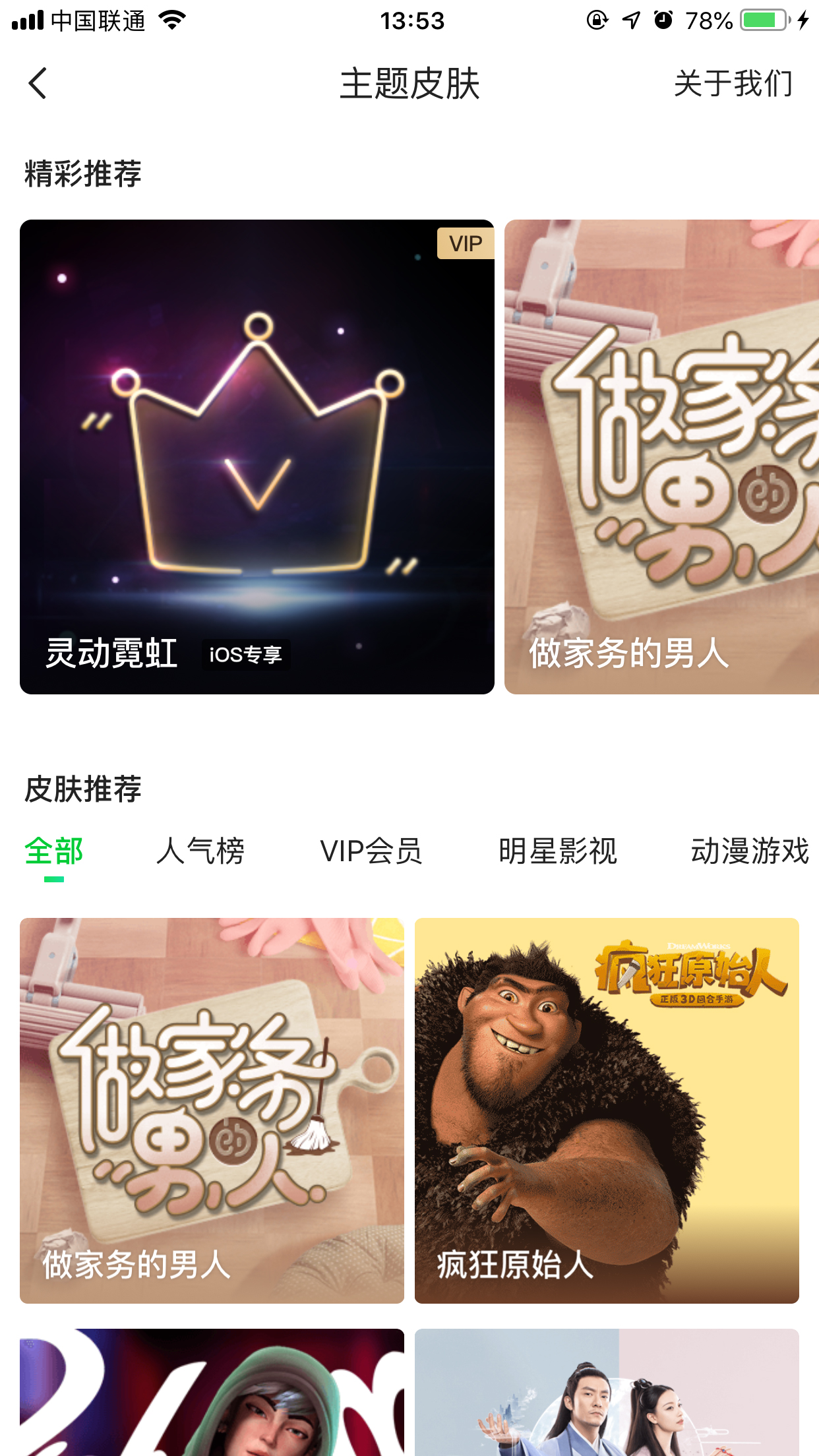Image resolution: width=819 pixels, height=1456 pixels.
Task: Open the 疯狂原始人 skin thumbnail
Action: coord(605,1108)
